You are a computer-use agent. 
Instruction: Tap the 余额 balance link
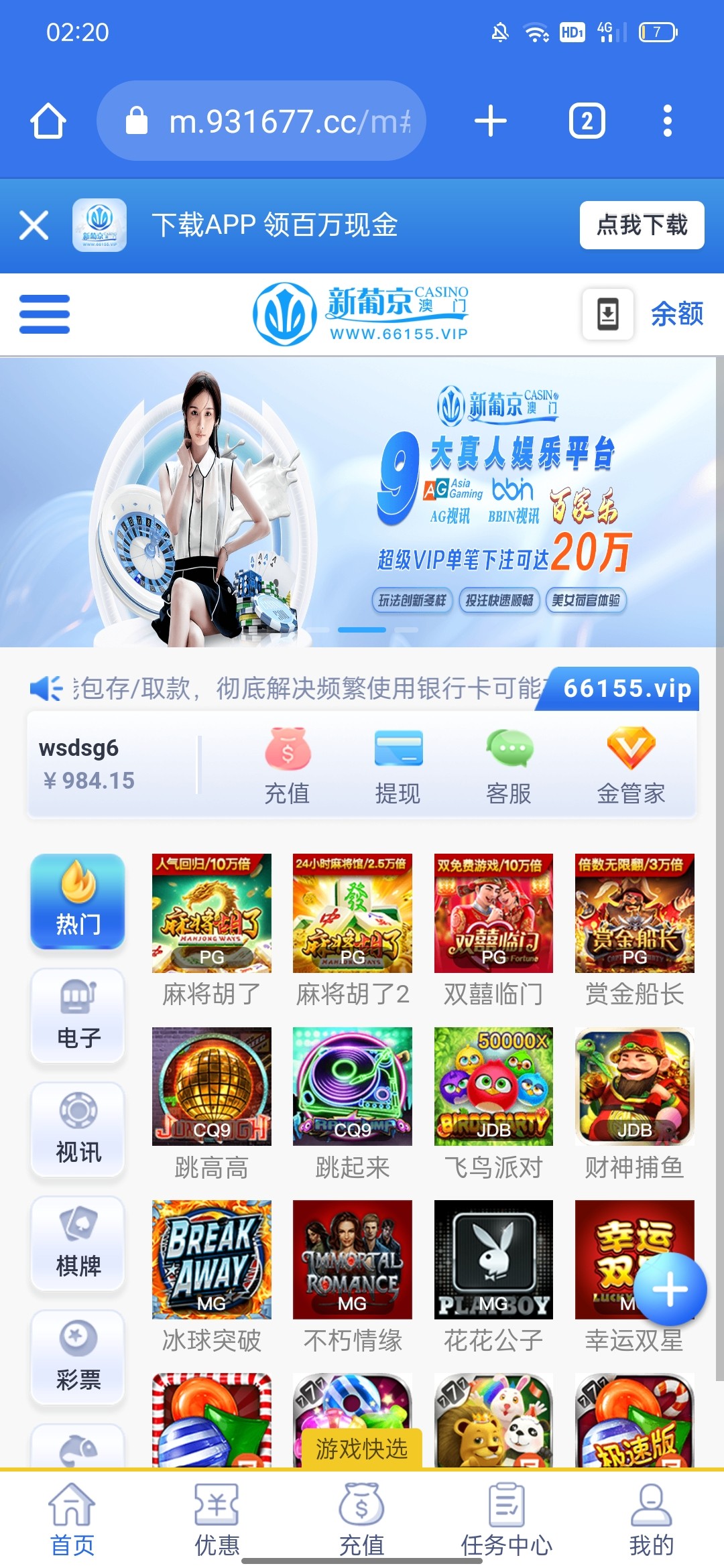coord(676,314)
